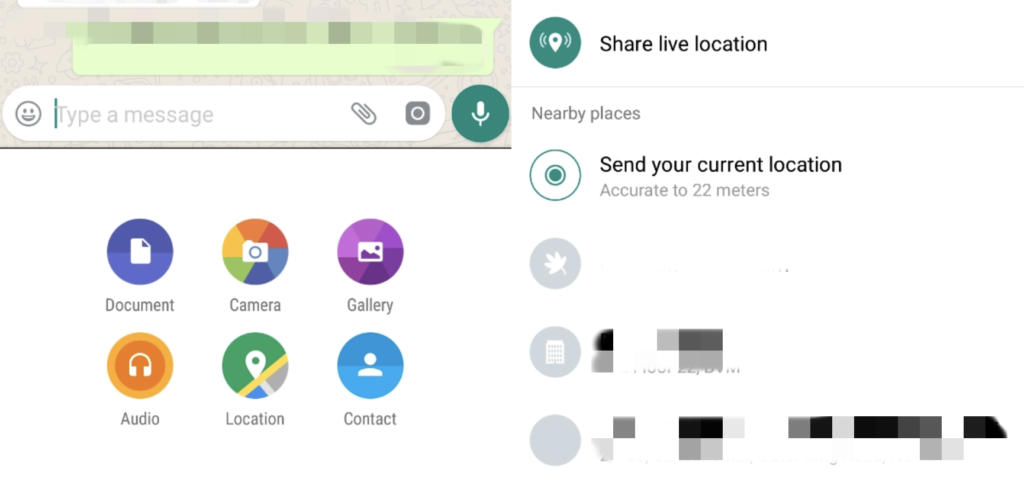Attach an Audio file
Image resolution: width=1024 pixels, height=482 pixels.
140,366
